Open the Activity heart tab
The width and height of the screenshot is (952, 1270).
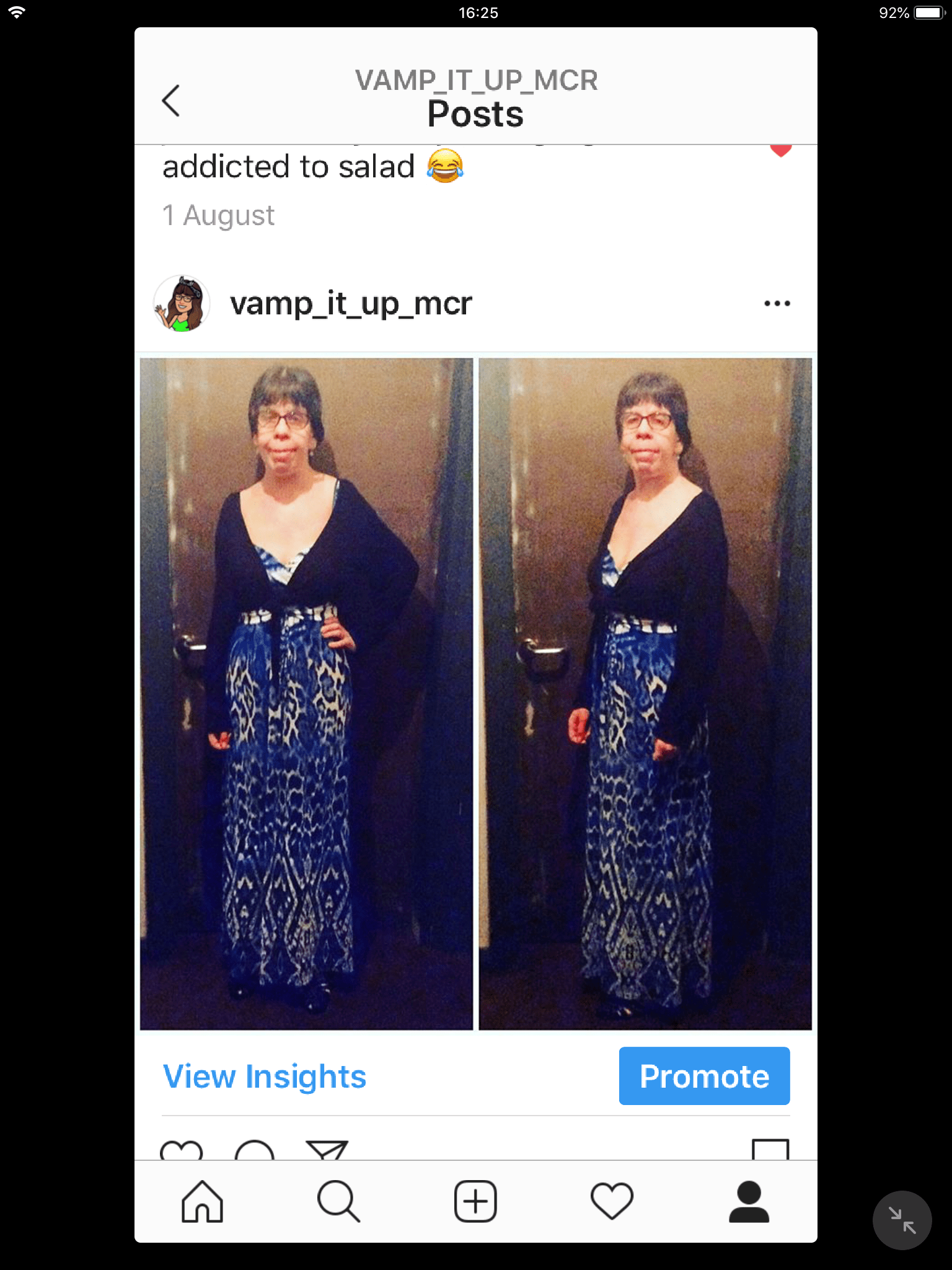click(x=612, y=1201)
